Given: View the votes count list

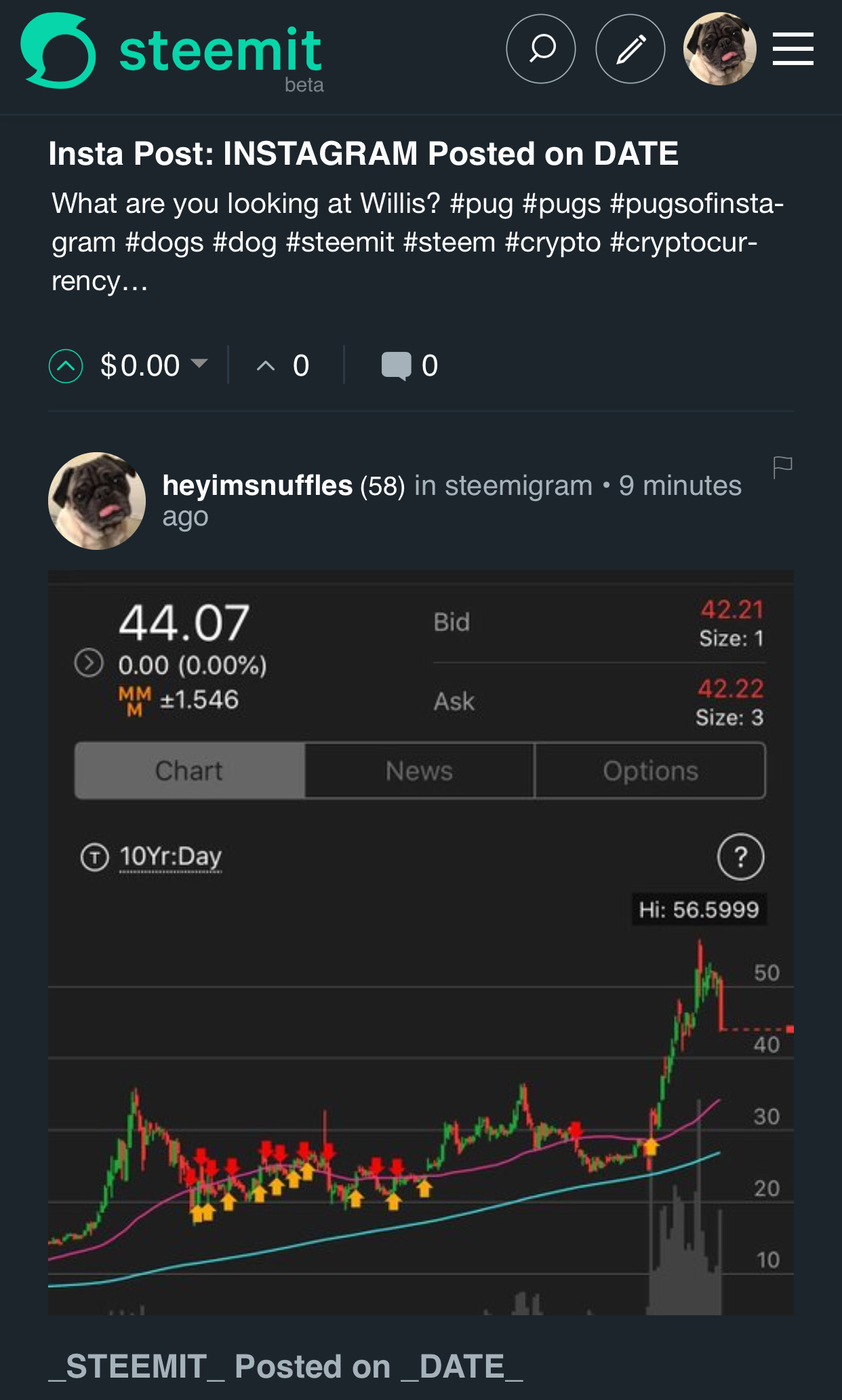Looking at the screenshot, I should point(283,366).
